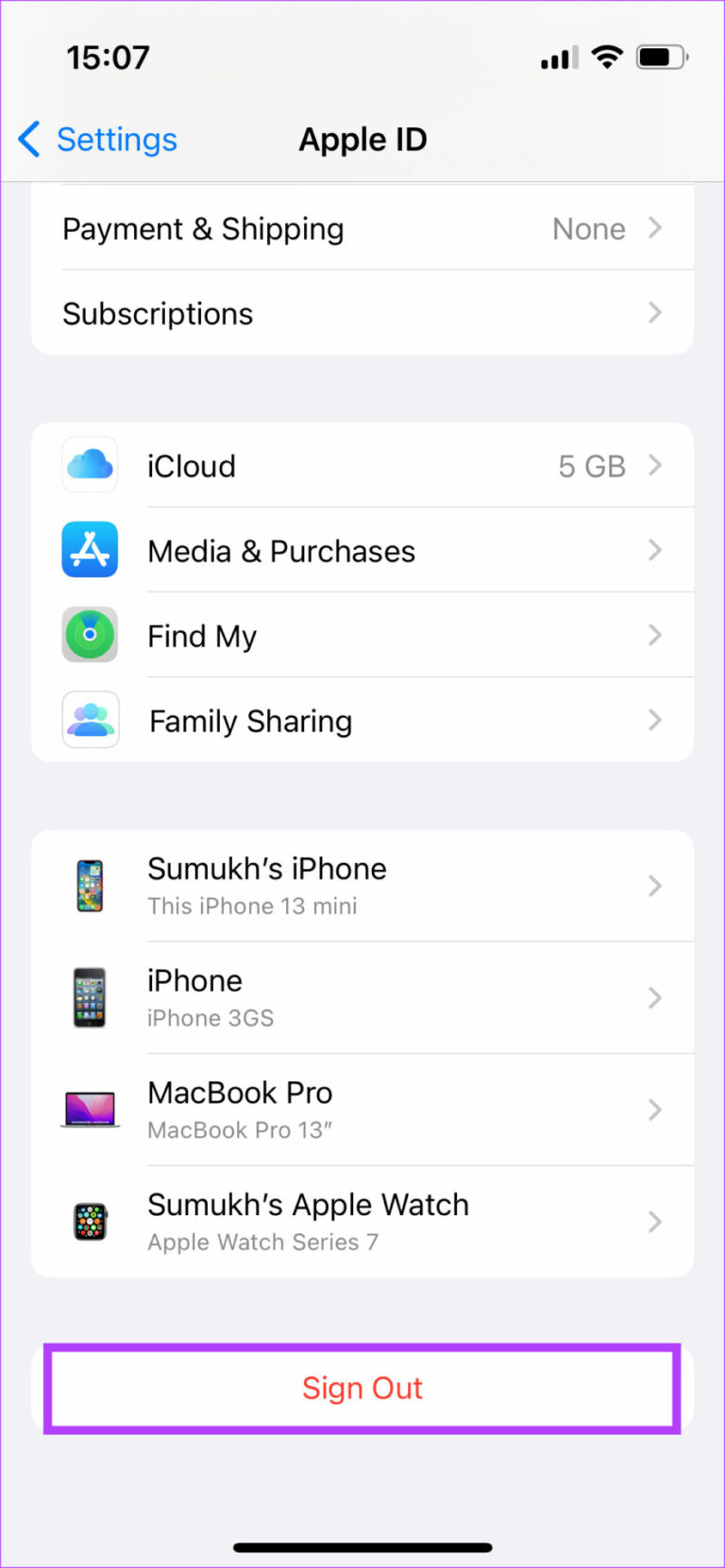Tap the Wi-Fi icon in the status bar
The image size is (725, 1568).
[607, 57]
